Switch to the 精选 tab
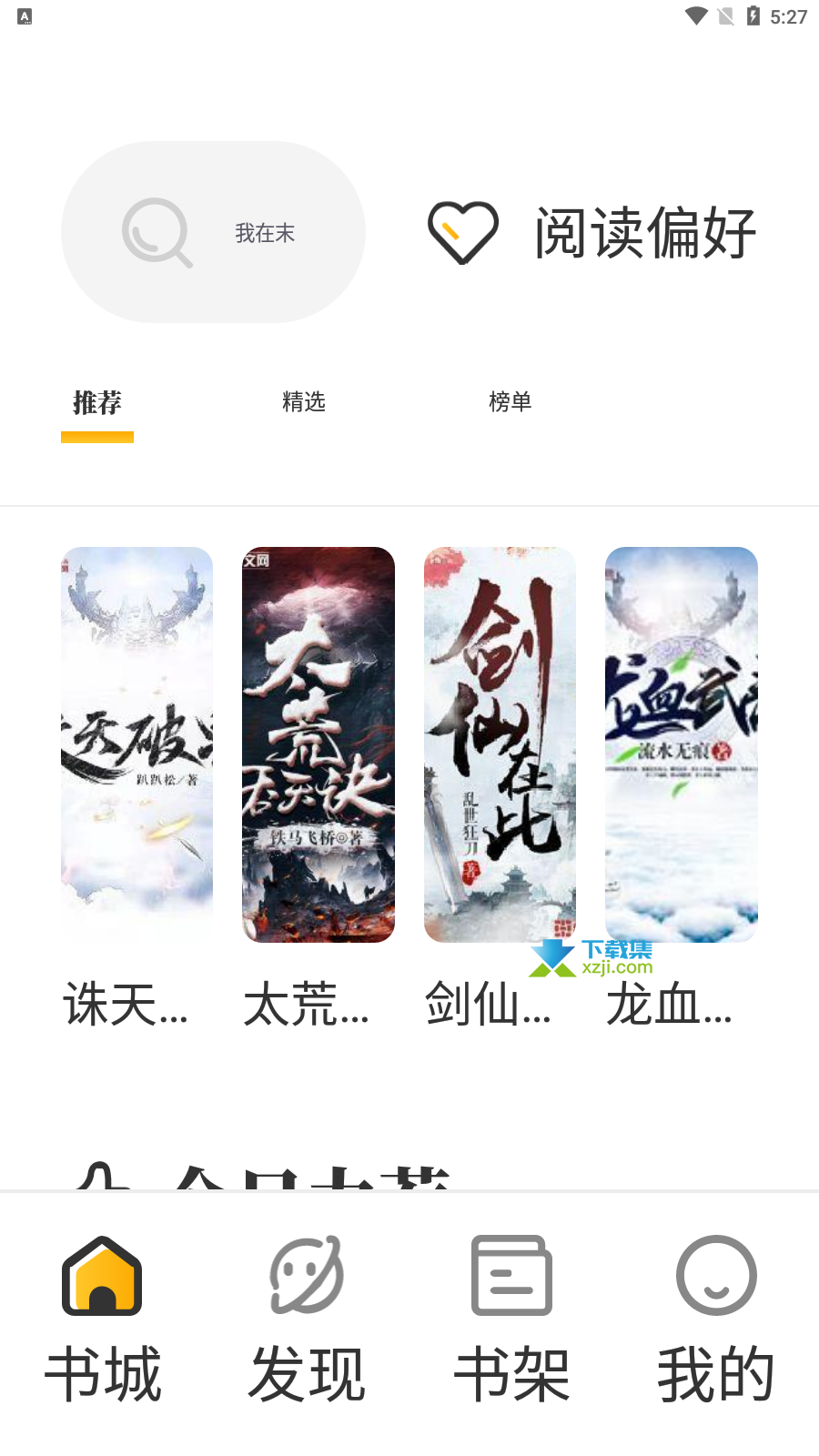Screen dimensions: 819x1456 [304, 401]
